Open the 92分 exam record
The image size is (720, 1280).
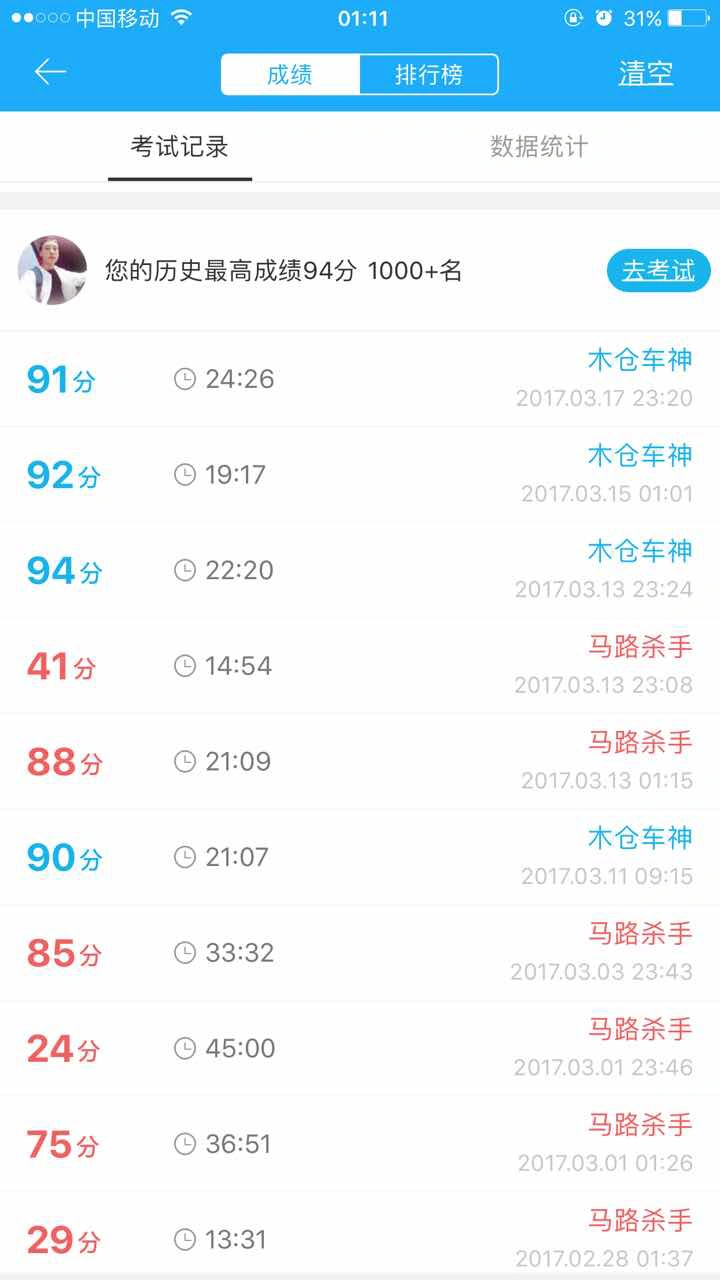(360, 475)
